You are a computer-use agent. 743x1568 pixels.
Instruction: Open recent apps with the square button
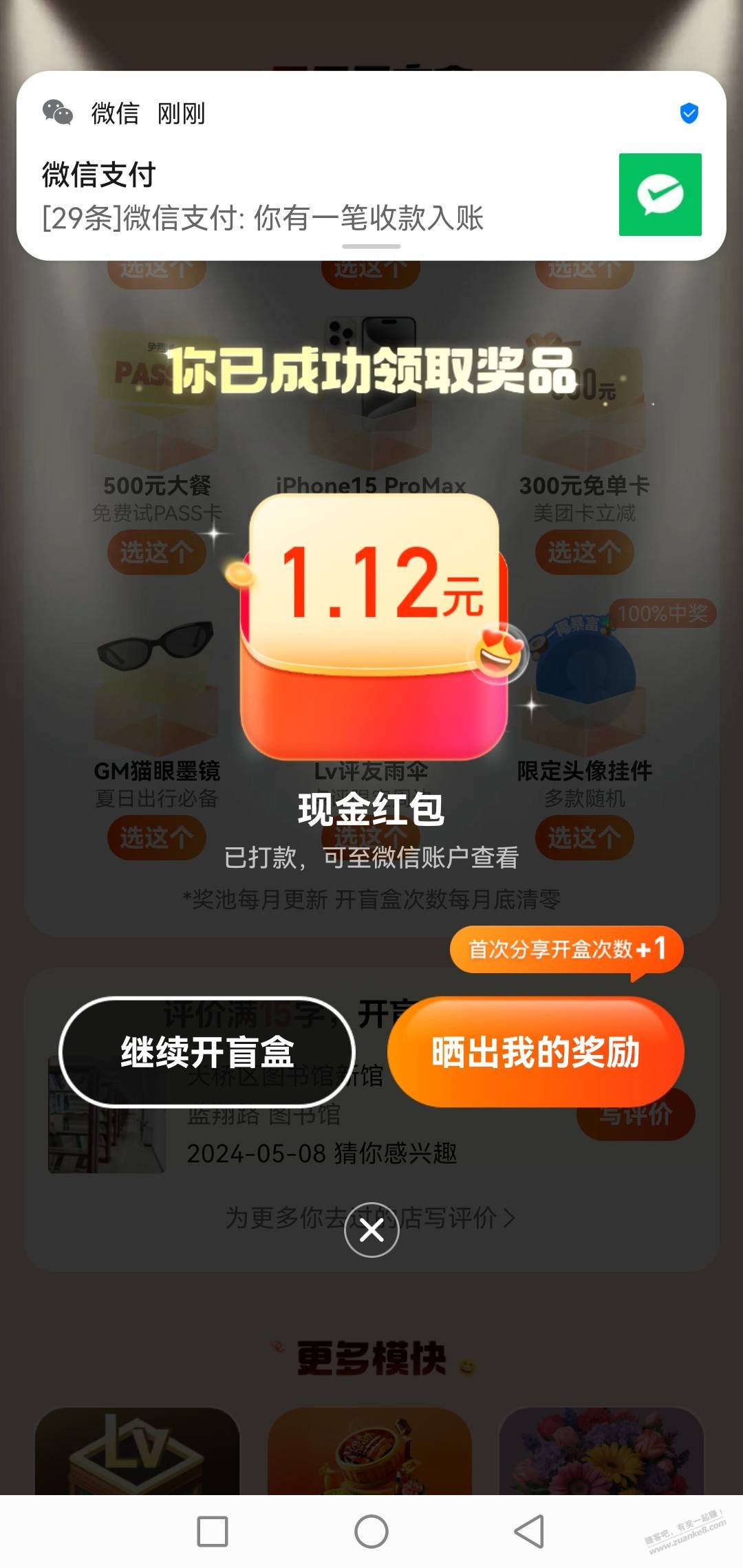pos(213,1532)
